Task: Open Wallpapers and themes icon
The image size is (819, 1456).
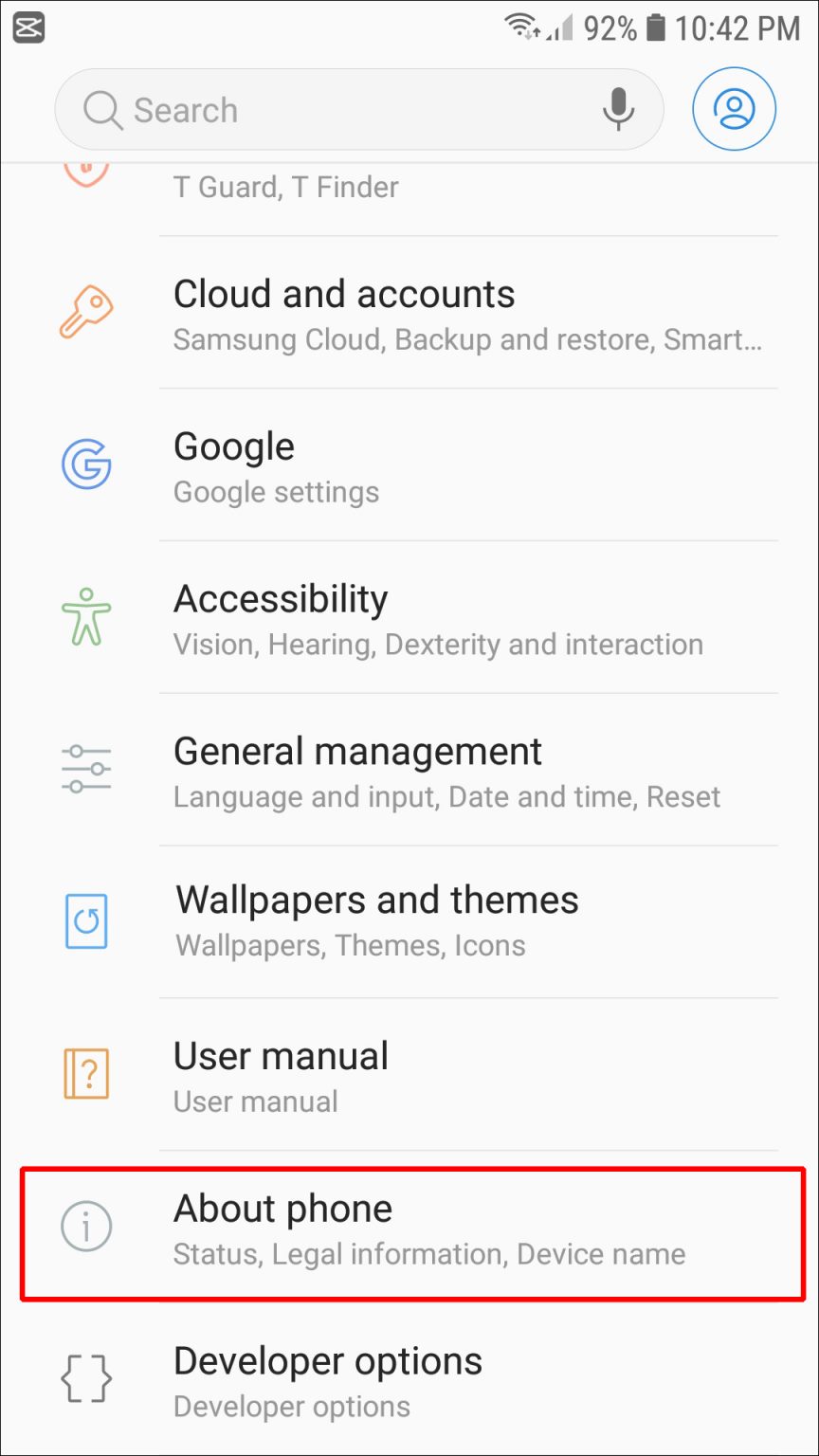Action: 86,920
